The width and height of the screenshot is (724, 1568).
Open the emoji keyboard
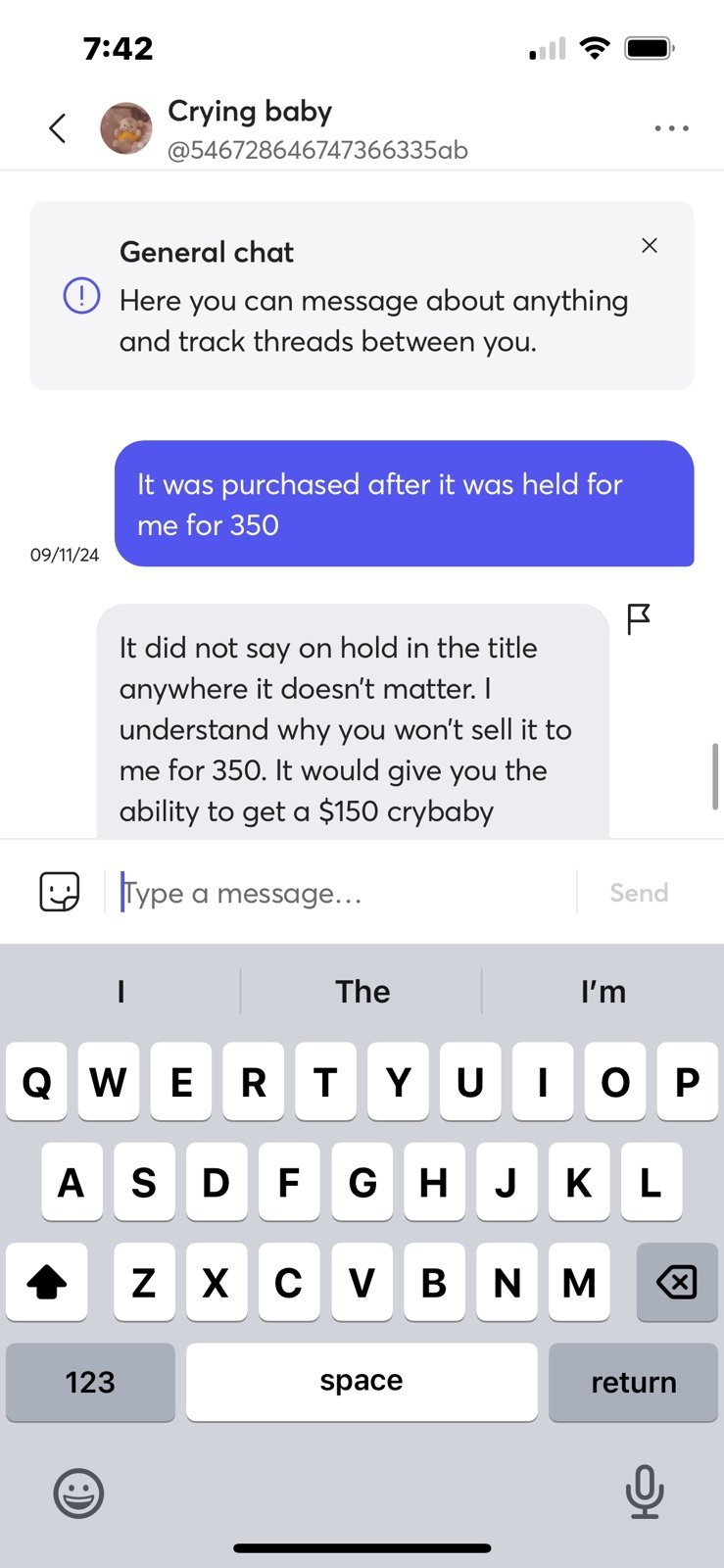click(78, 1494)
